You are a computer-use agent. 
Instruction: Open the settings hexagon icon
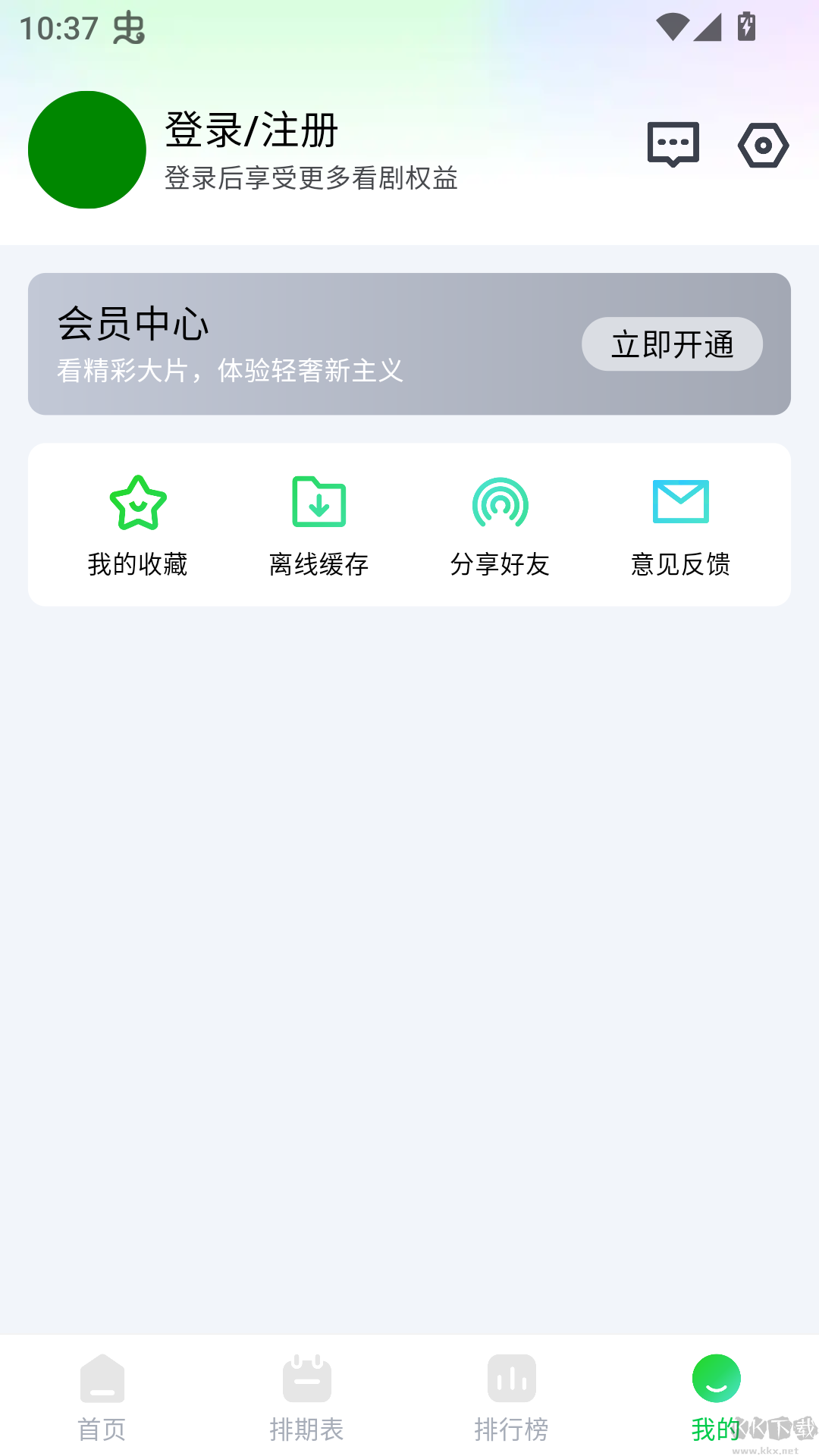tap(763, 145)
